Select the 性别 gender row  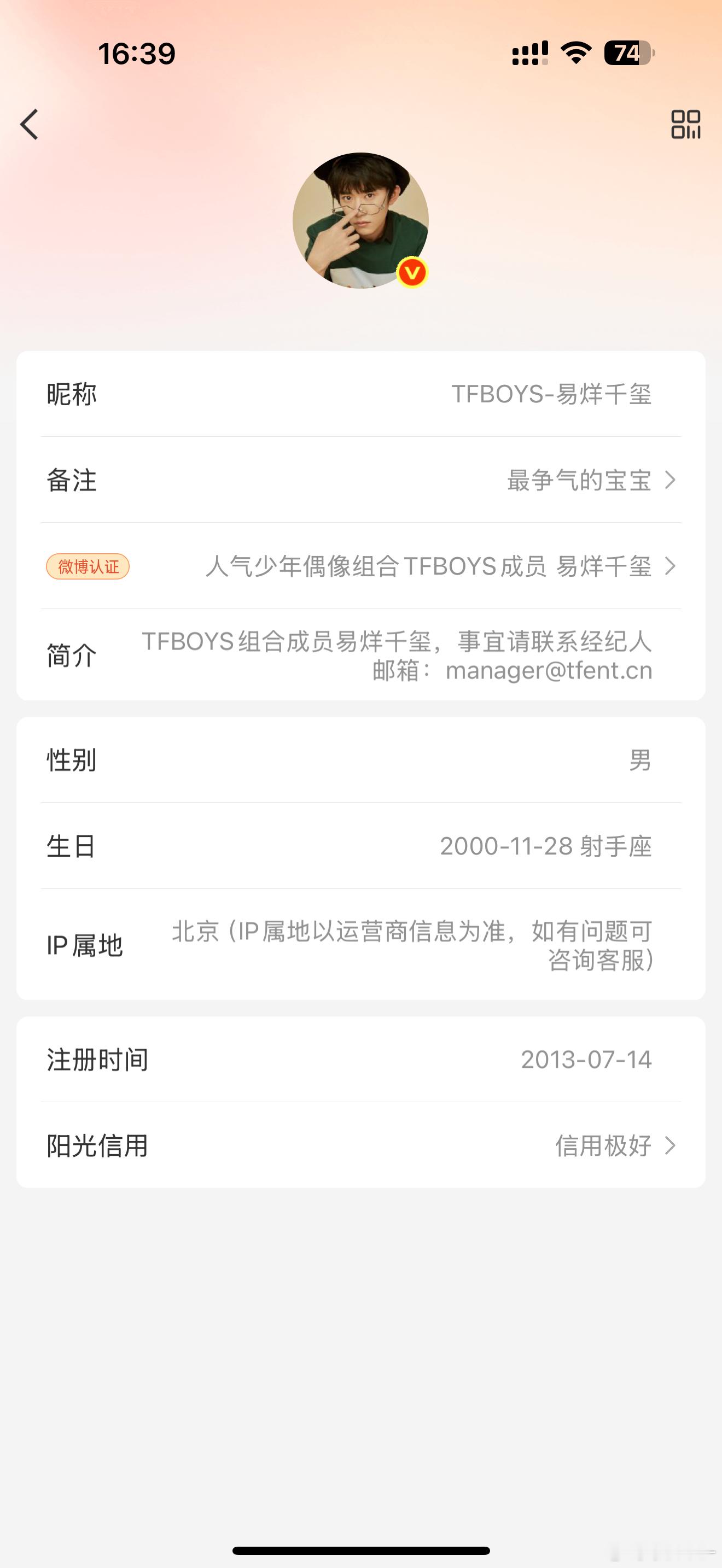coord(361,762)
